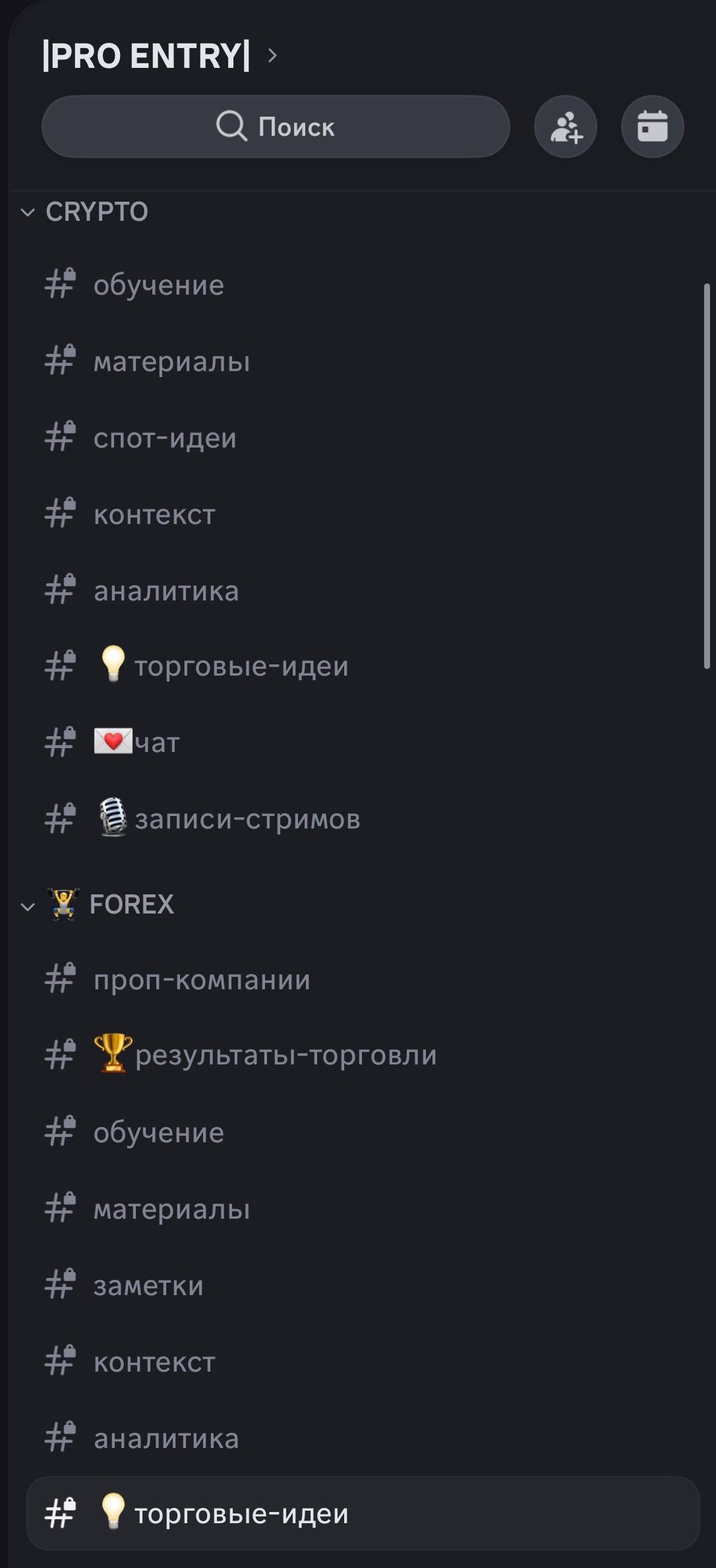Open обучение channel under CRYPTO
Image resolution: width=716 pixels, height=1568 pixels.
tap(158, 285)
